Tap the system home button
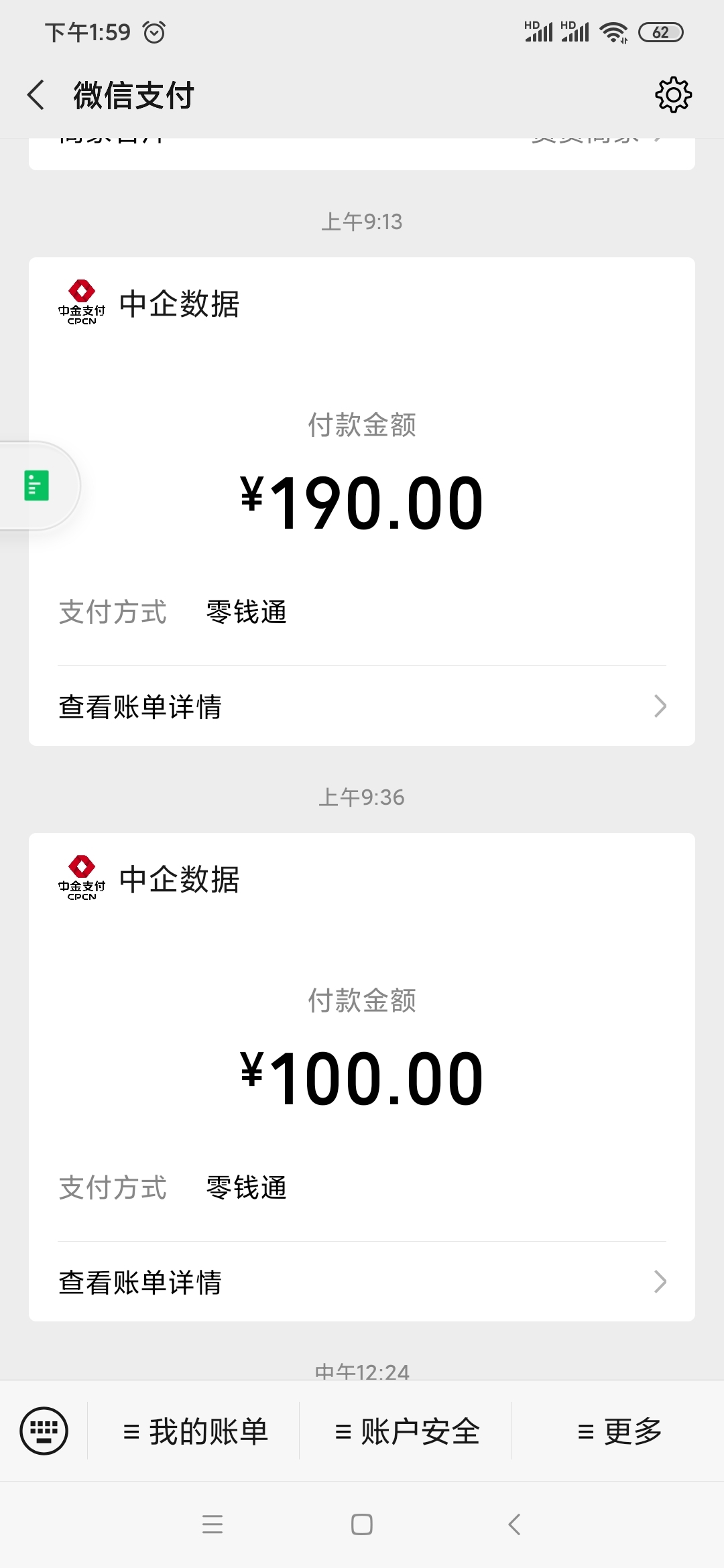Image resolution: width=724 pixels, height=1568 pixels. click(x=362, y=1524)
